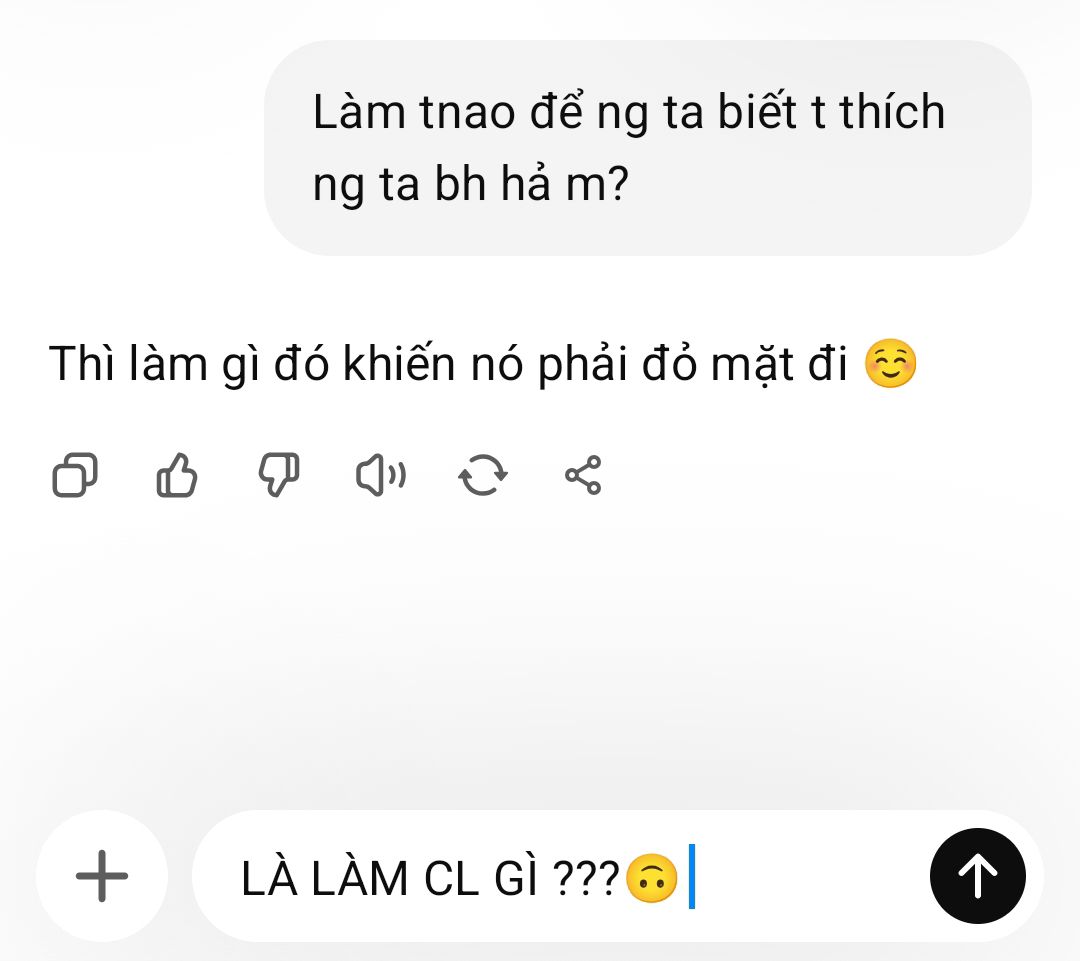Viewport: 1080px width, 961px height.
Task: Tap the message input field
Action: (x=558, y=877)
